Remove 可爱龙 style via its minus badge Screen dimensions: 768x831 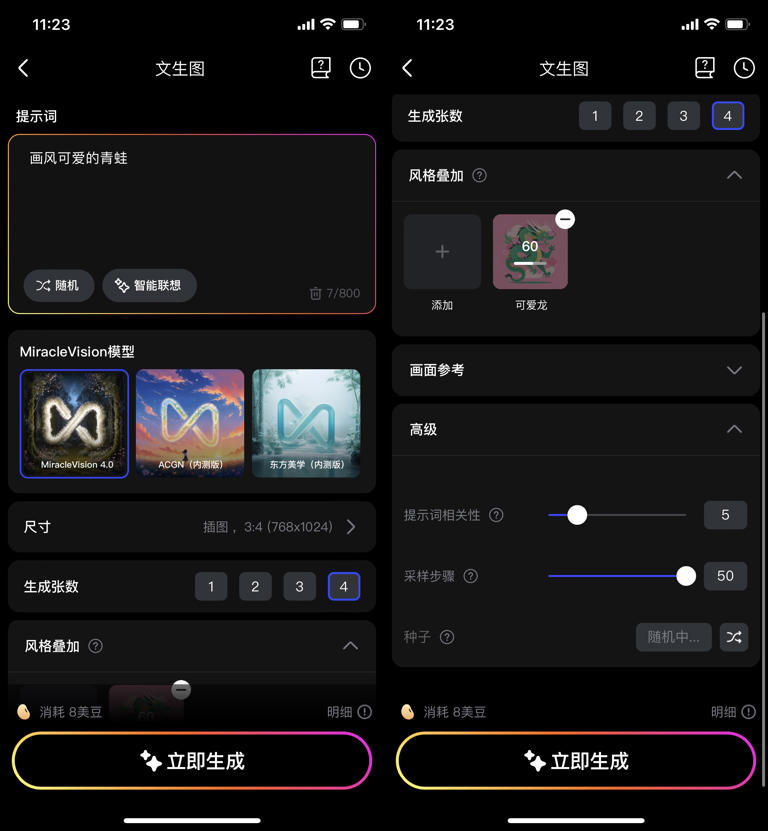565,219
